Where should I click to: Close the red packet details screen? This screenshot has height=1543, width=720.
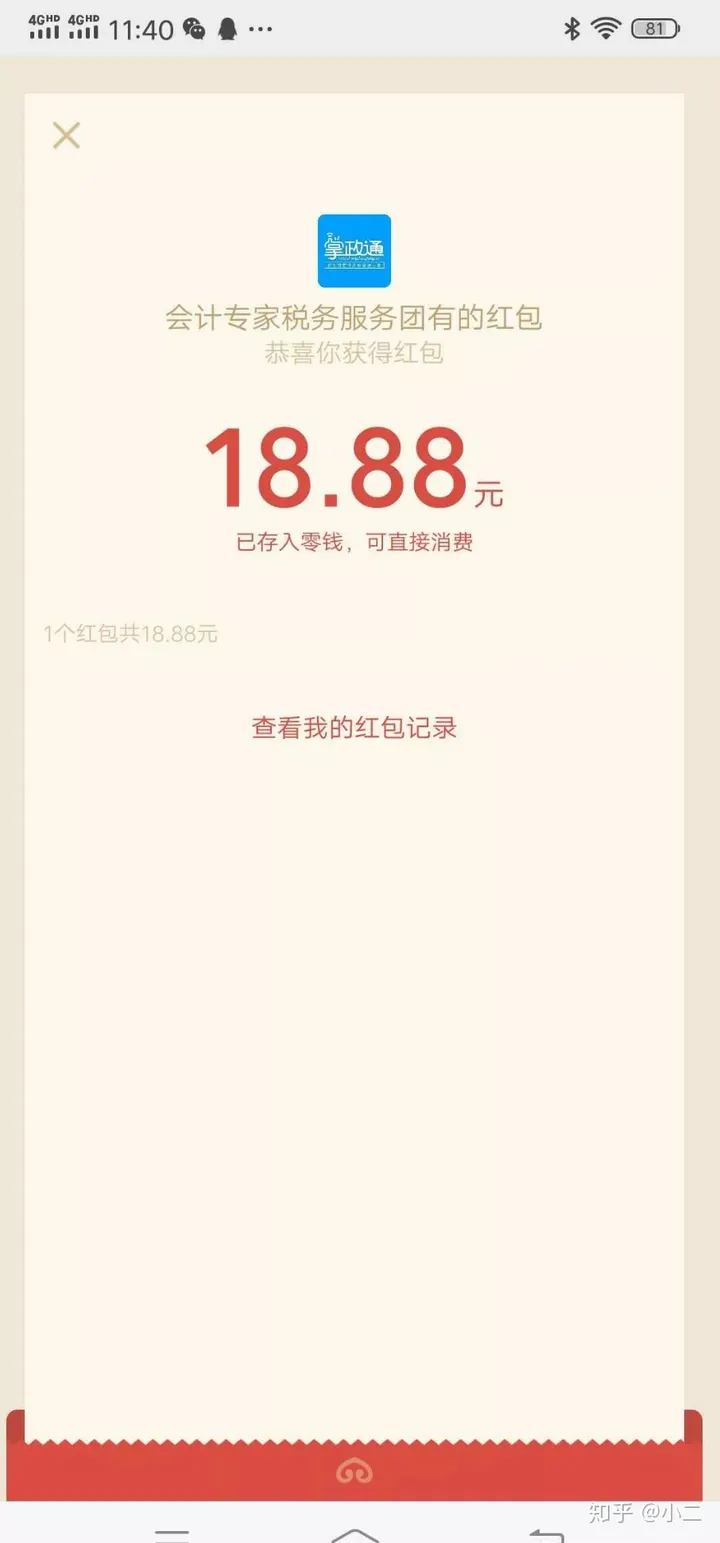coord(66,135)
